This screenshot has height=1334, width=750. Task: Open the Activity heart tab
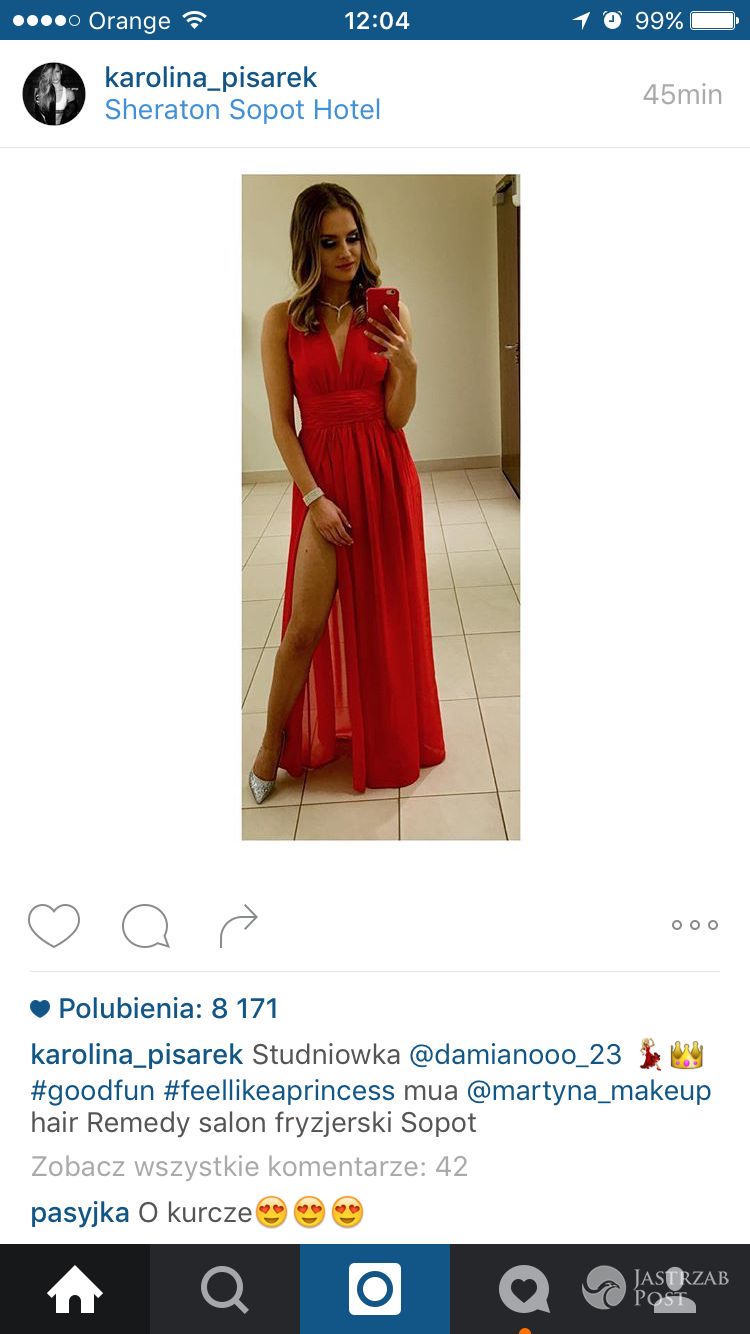click(525, 1289)
